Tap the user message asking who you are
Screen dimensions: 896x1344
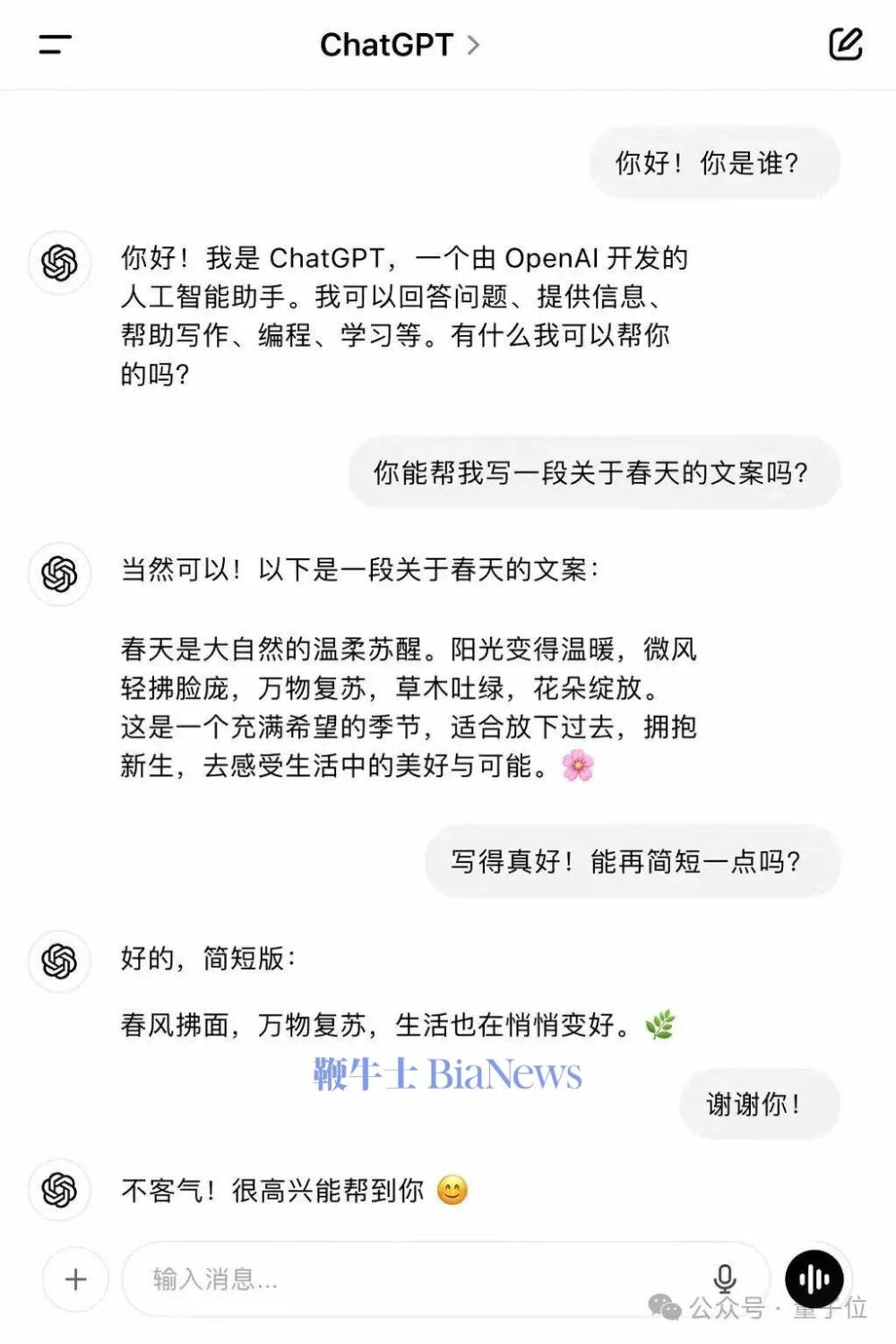[714, 163]
